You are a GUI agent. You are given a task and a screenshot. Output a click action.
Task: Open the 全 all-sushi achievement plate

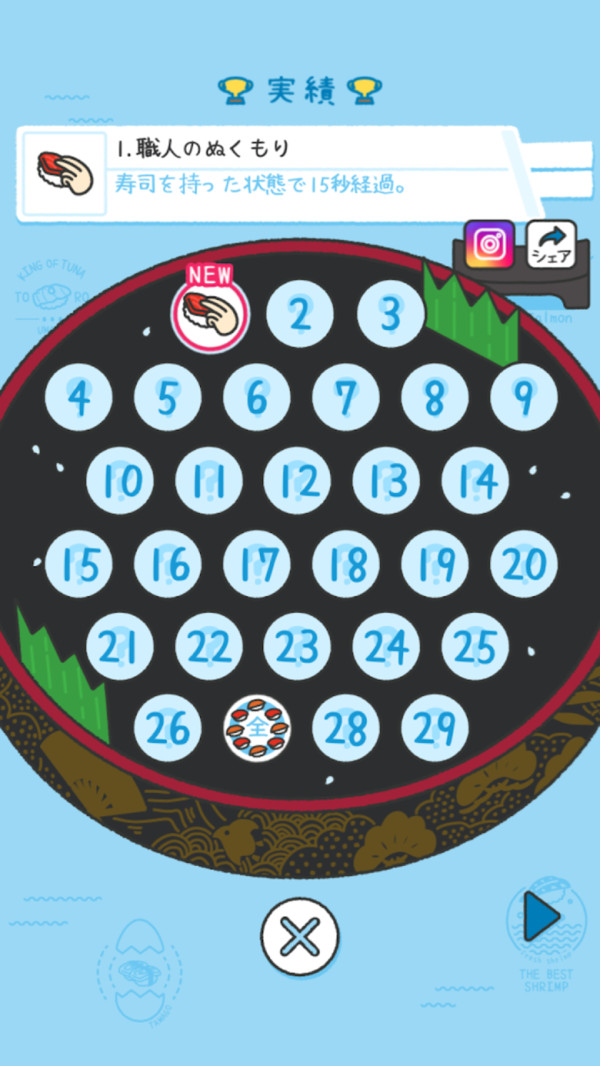(257, 728)
